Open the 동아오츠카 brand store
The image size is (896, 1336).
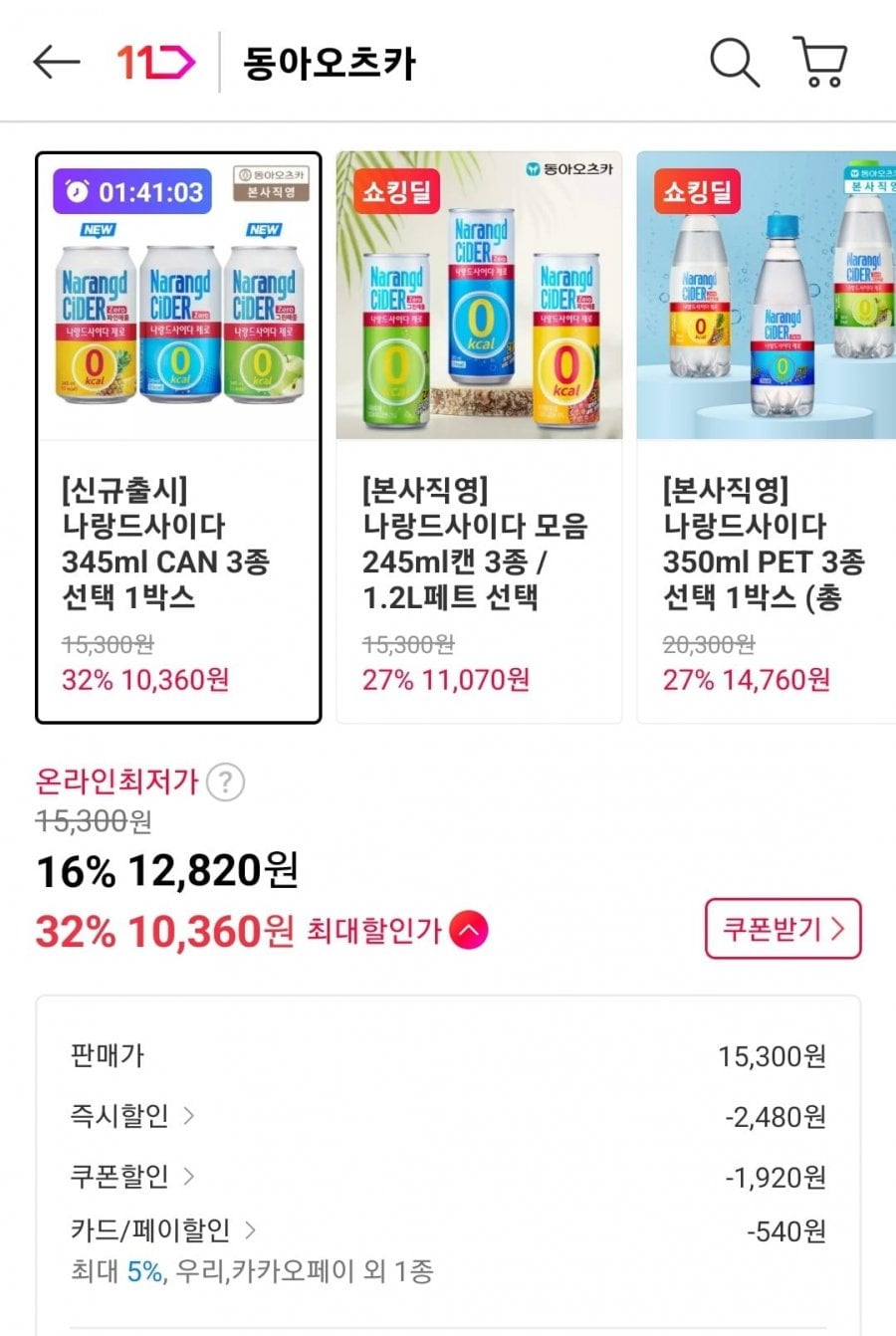pos(330,63)
